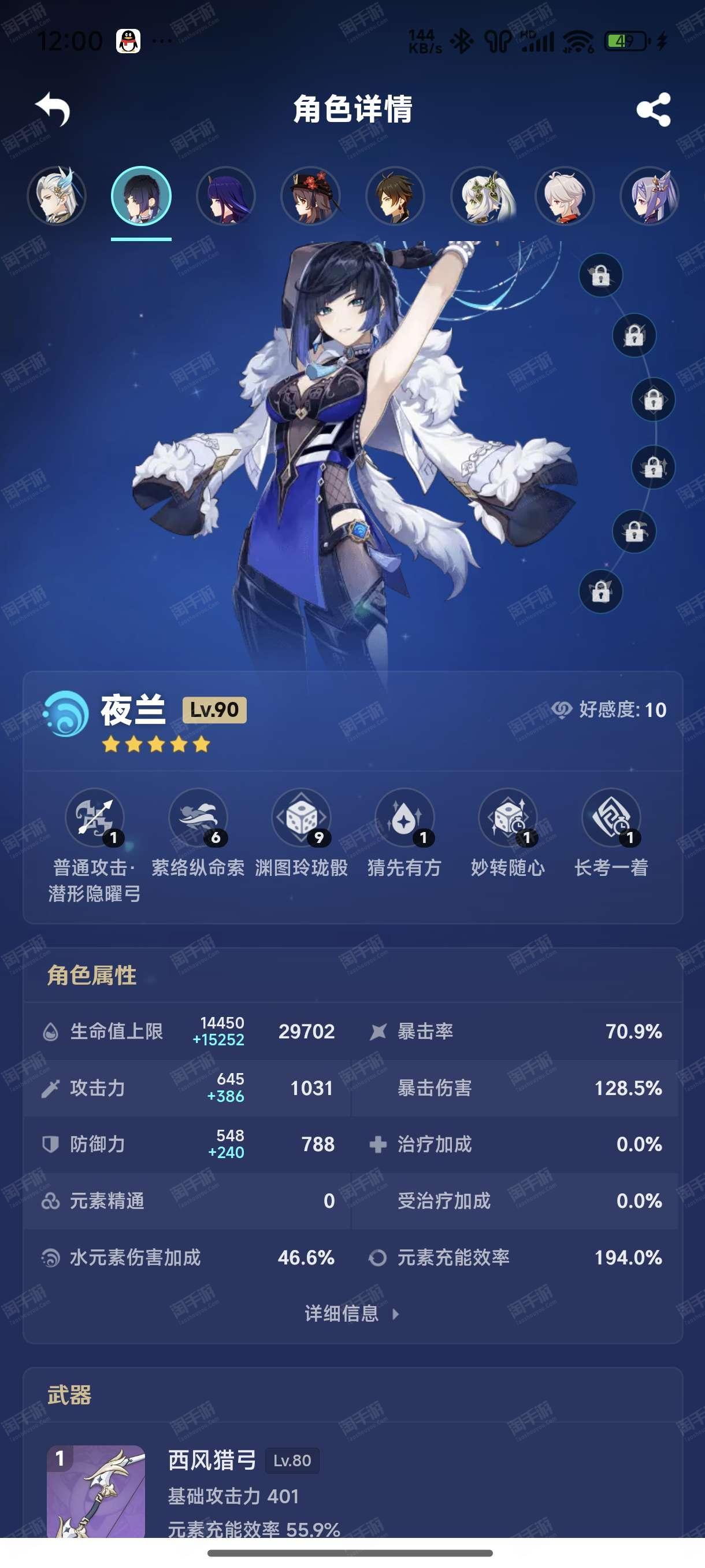View passive talent 妙转随心

(x=508, y=833)
